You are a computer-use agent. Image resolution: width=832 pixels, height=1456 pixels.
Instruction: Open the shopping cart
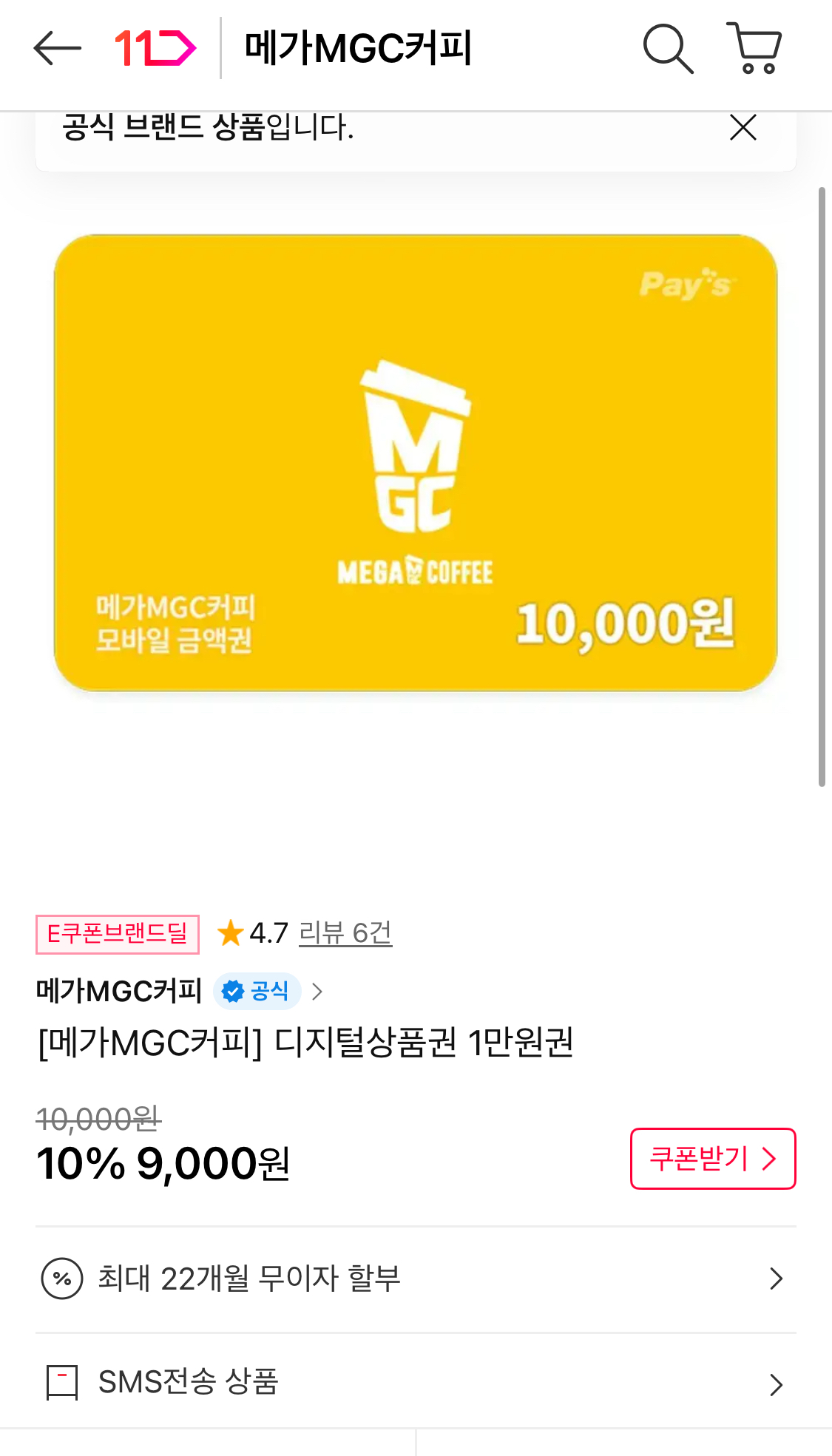[x=754, y=49]
